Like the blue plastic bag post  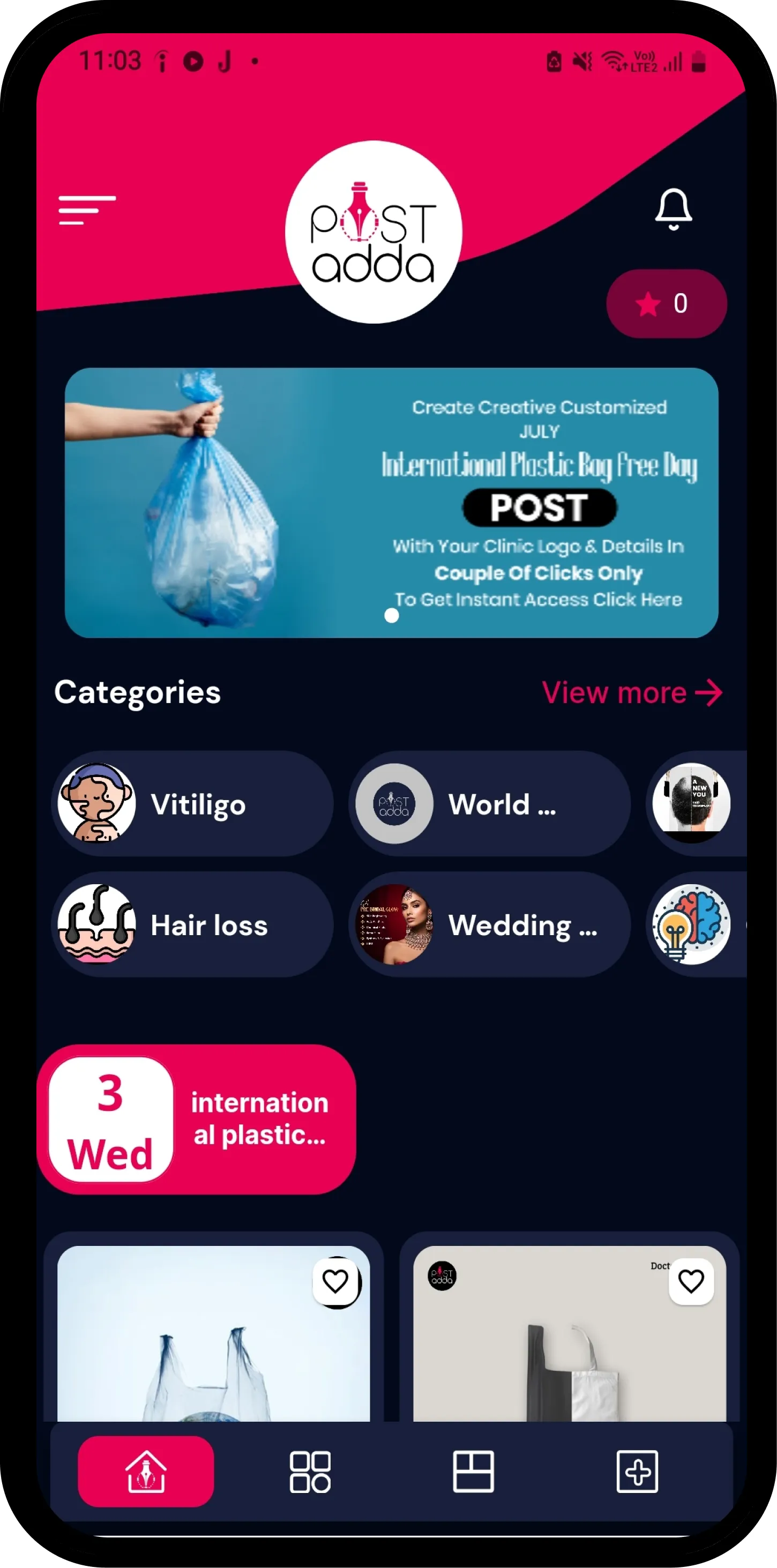click(335, 1281)
